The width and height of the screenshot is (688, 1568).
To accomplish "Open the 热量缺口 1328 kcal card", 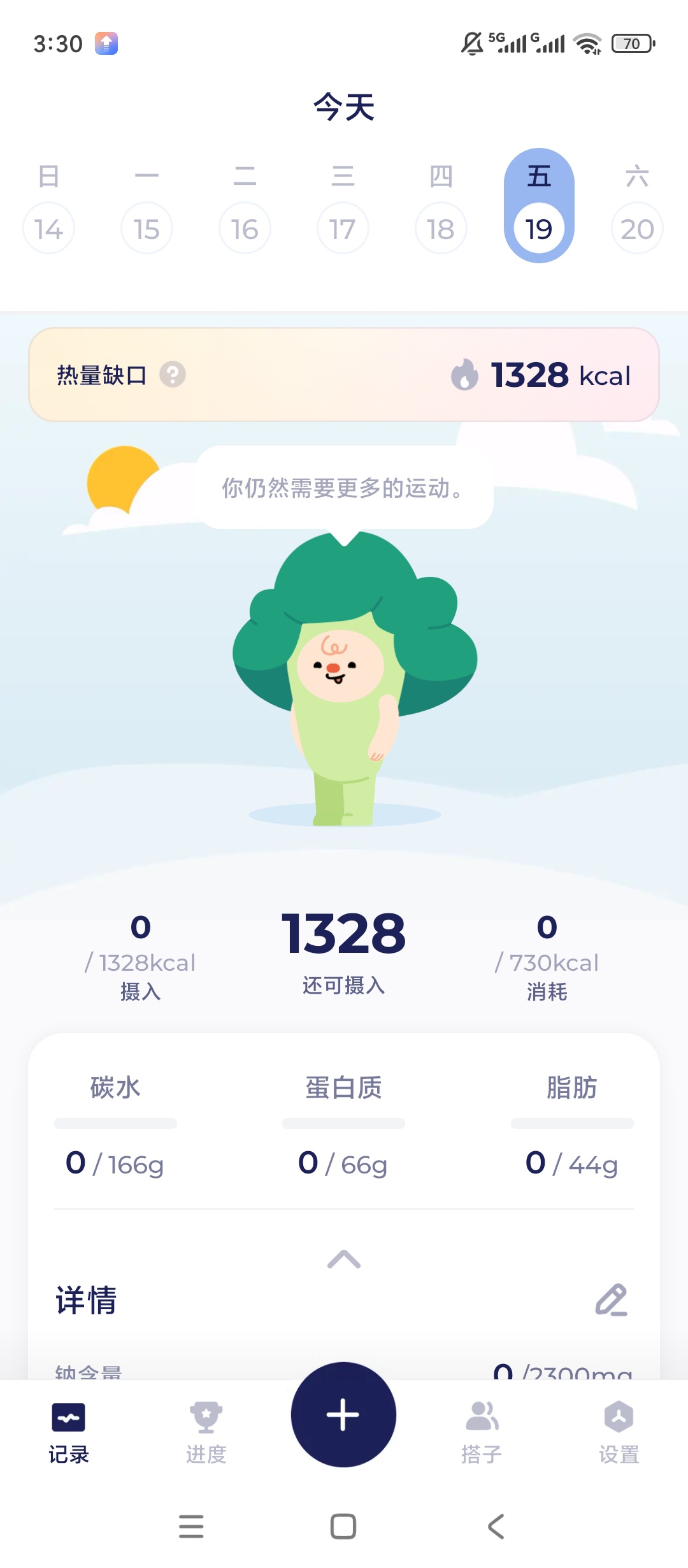I will (344, 375).
